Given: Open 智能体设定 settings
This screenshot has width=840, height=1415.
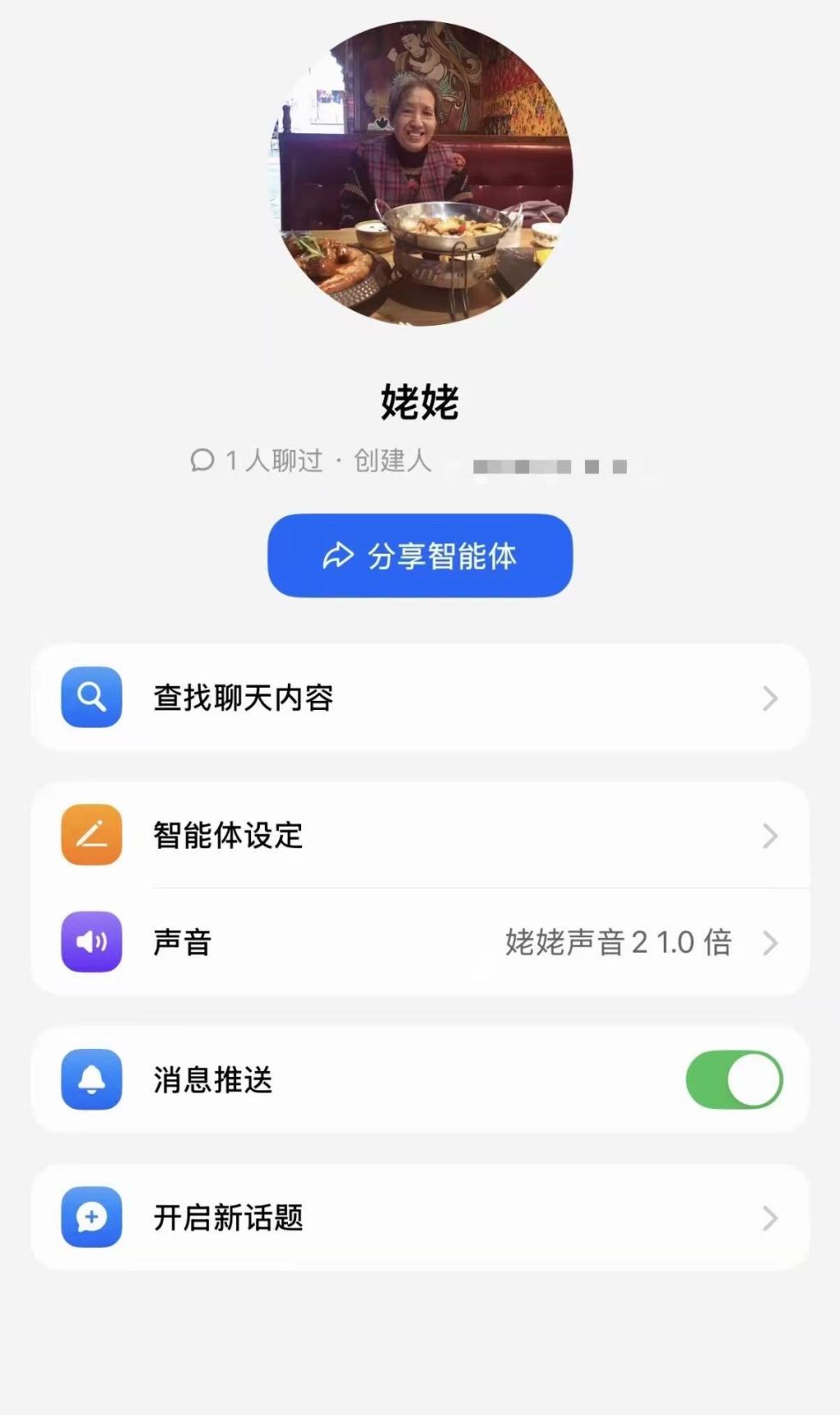Looking at the screenshot, I should pyautogui.click(x=420, y=836).
